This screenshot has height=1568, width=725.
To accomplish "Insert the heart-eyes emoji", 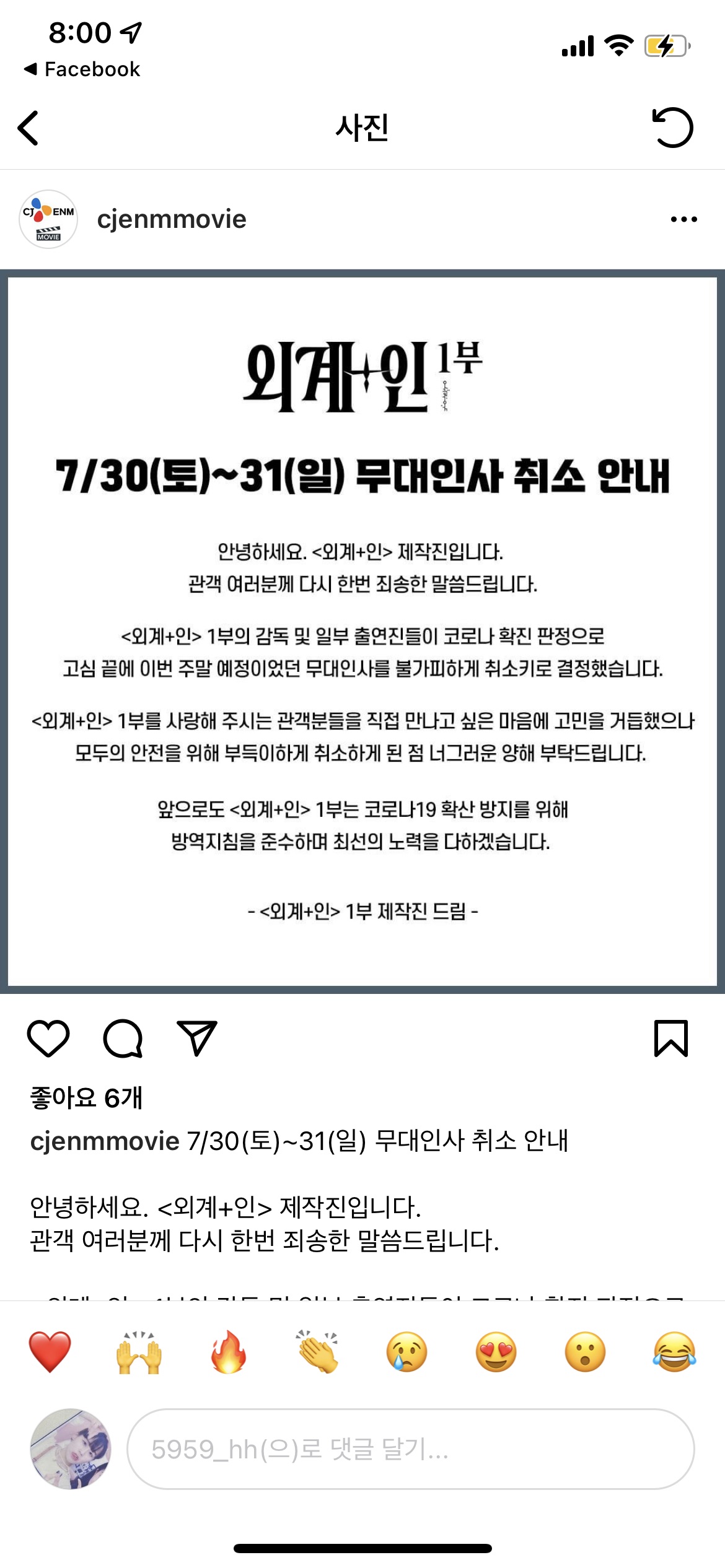I will 496,1352.
